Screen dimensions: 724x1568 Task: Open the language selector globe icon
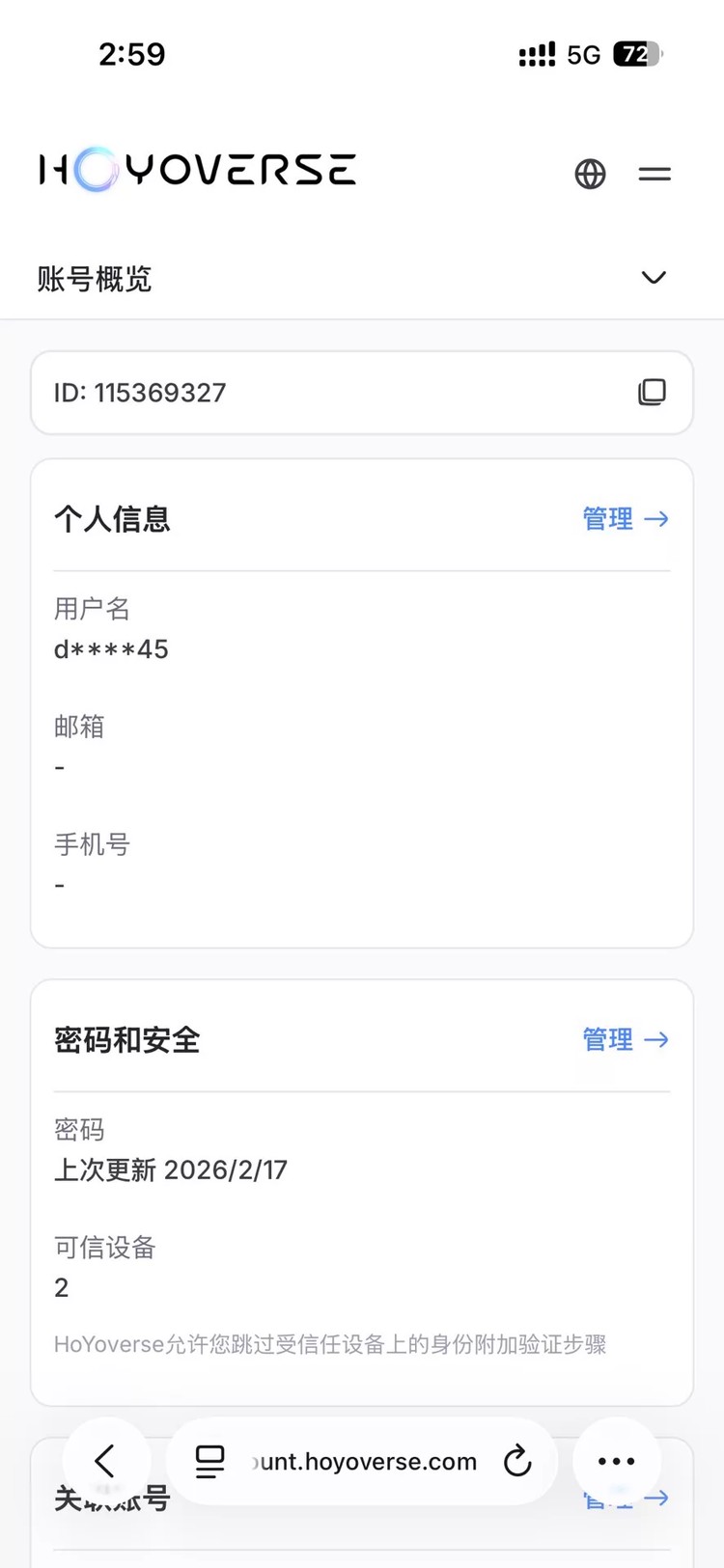coord(589,174)
